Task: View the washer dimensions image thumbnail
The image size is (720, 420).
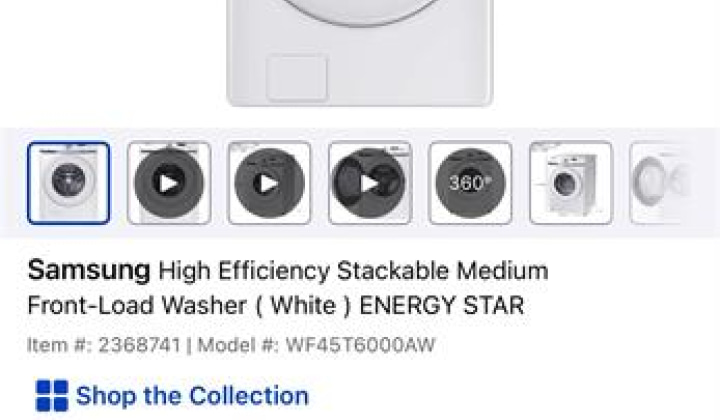Action: click(570, 183)
